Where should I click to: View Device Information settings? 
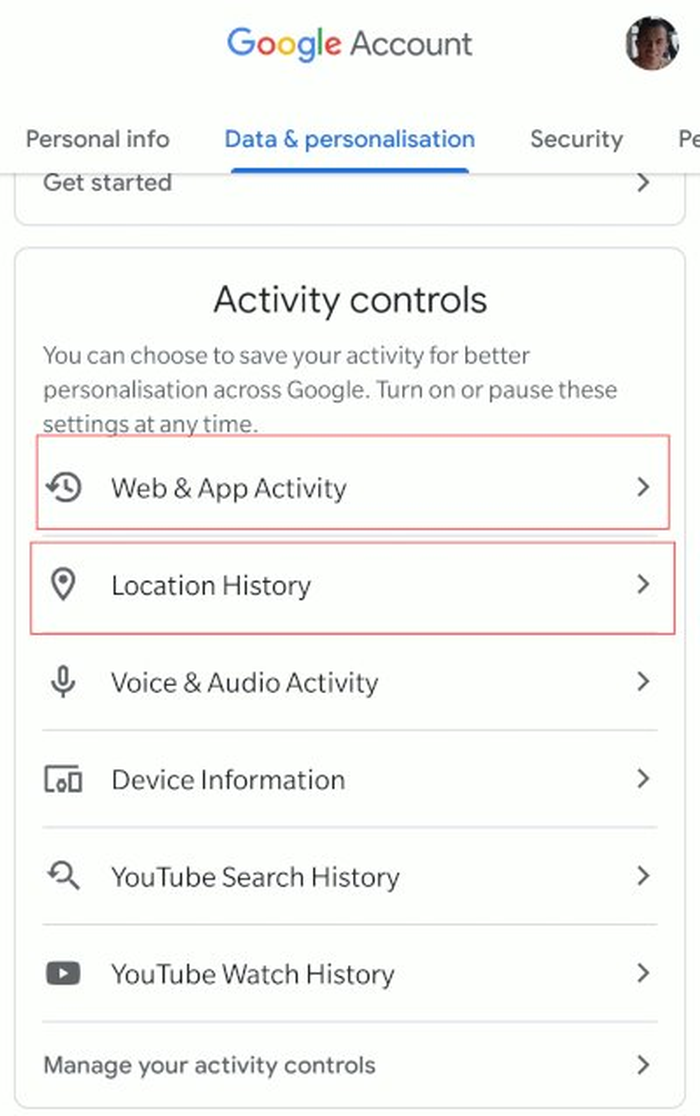coord(350,779)
